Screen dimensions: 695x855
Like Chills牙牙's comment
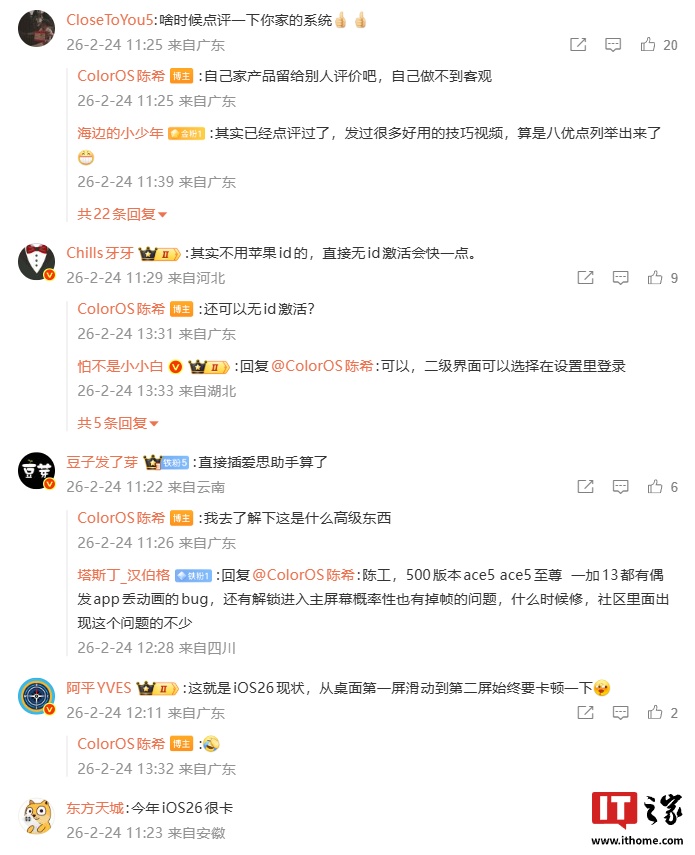tap(655, 278)
